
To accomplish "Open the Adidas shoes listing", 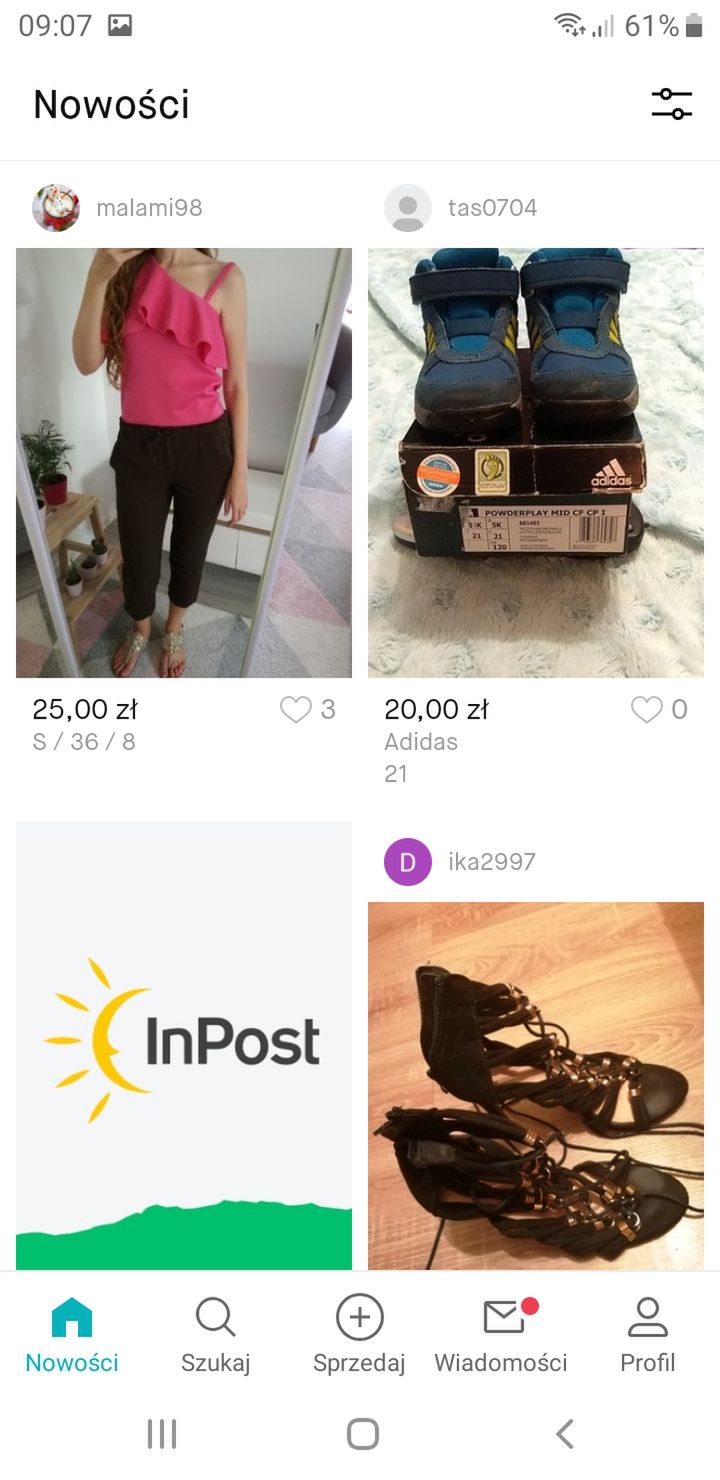I will [536, 463].
